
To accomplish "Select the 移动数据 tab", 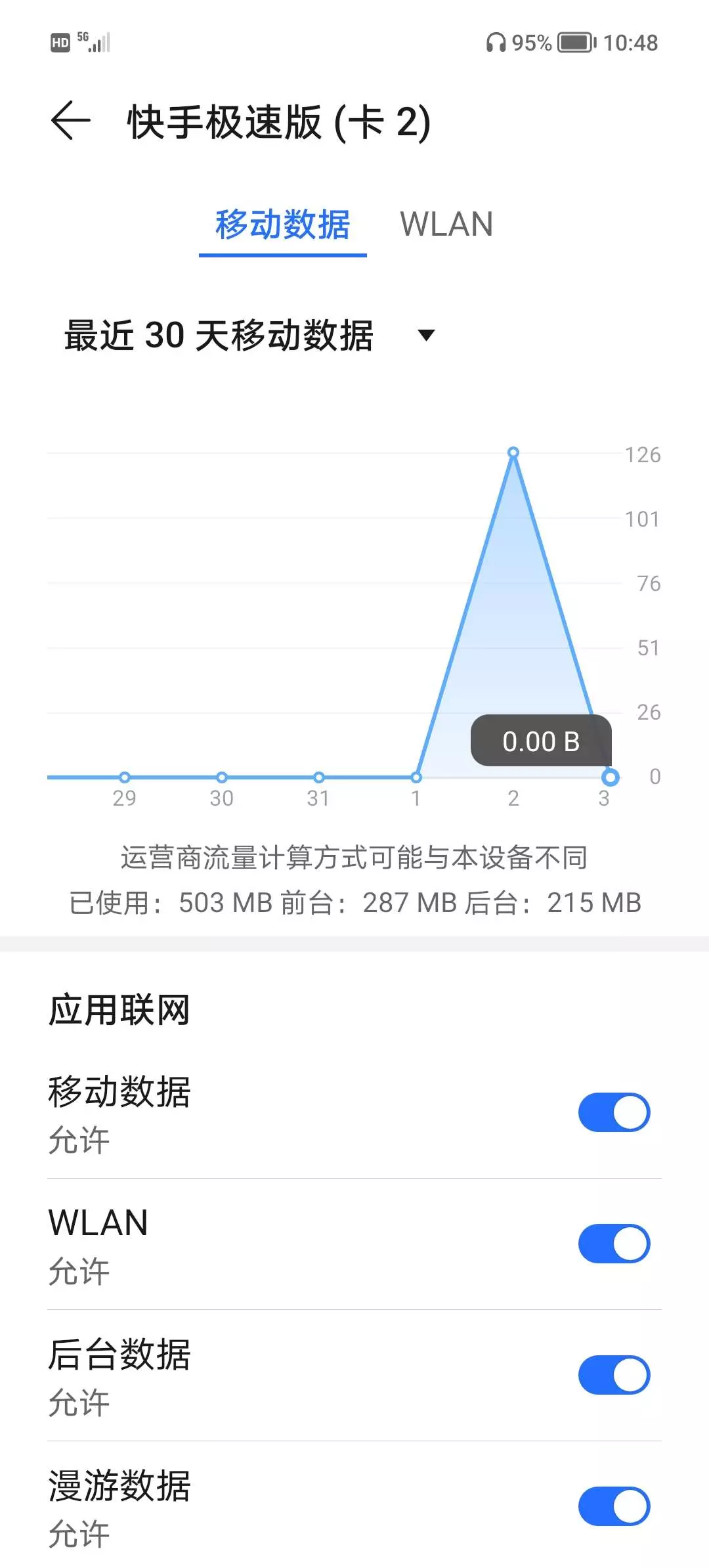I will pyautogui.click(x=283, y=225).
